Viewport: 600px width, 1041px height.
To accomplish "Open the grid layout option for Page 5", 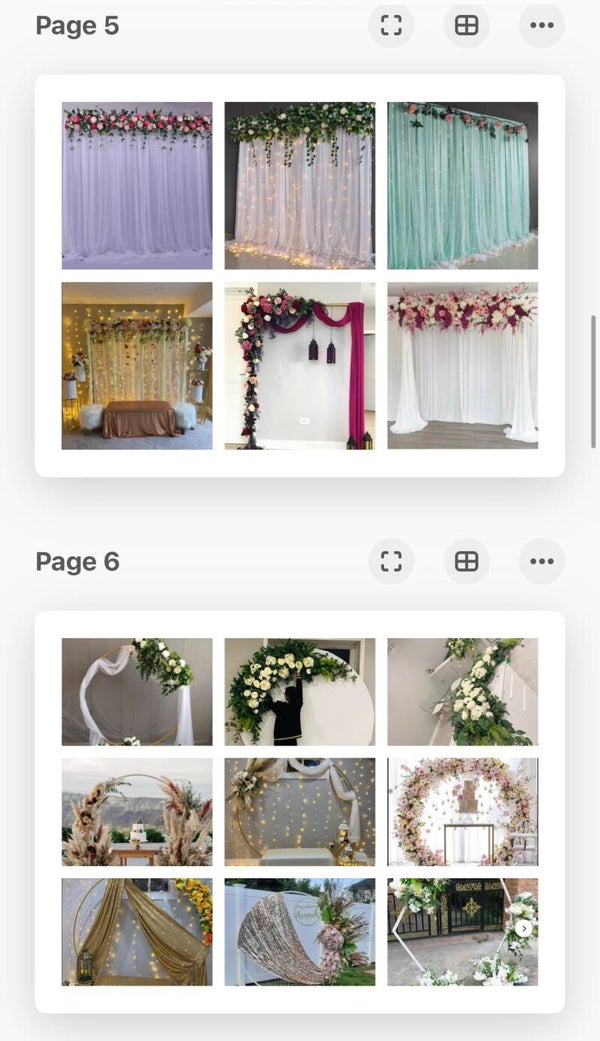I will (x=466, y=26).
